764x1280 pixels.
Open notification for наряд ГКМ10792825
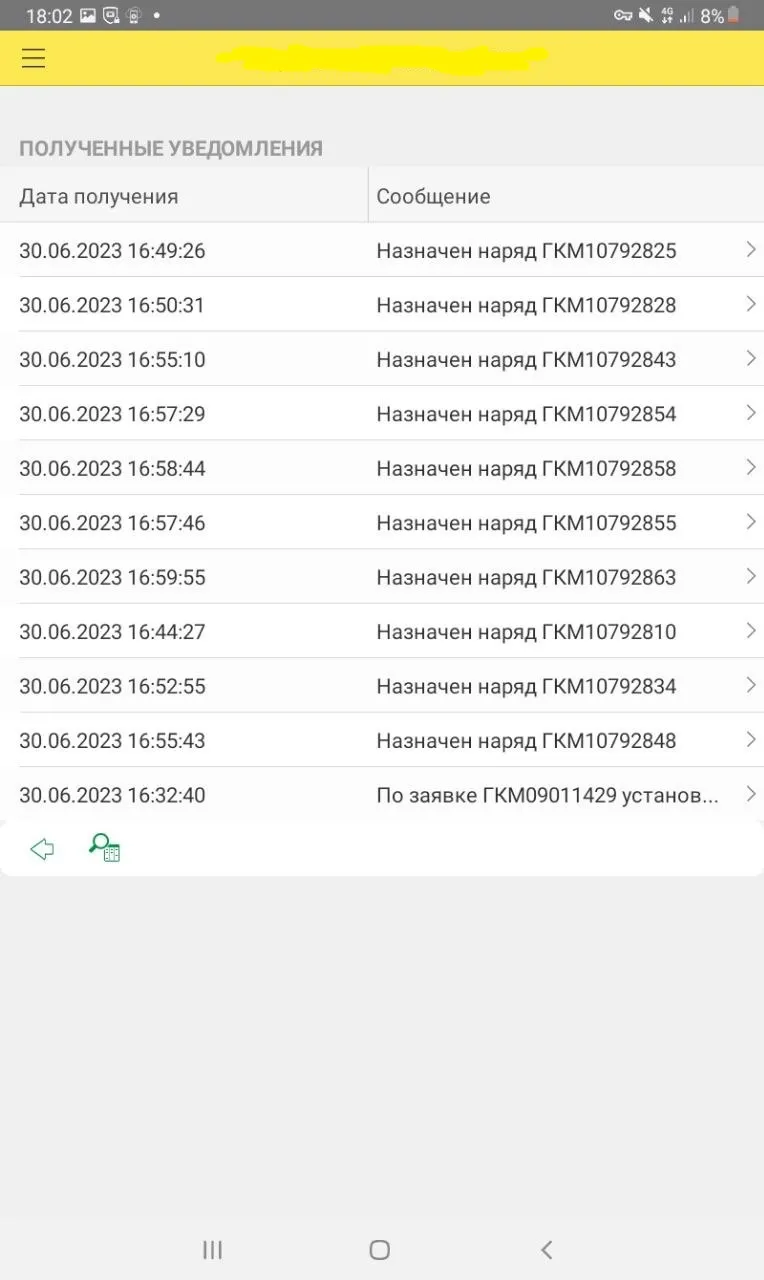382,250
